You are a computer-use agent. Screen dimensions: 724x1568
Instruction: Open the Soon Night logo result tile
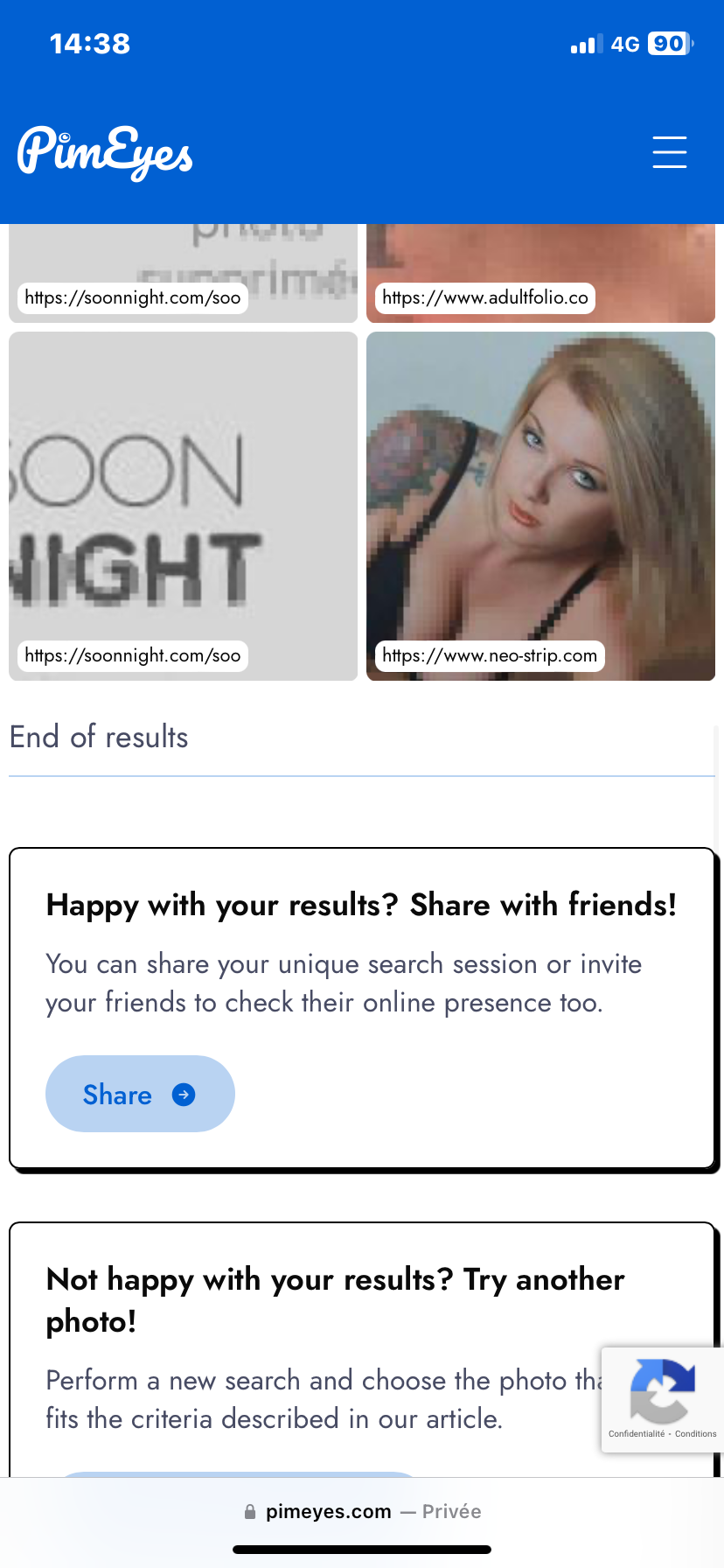click(183, 506)
